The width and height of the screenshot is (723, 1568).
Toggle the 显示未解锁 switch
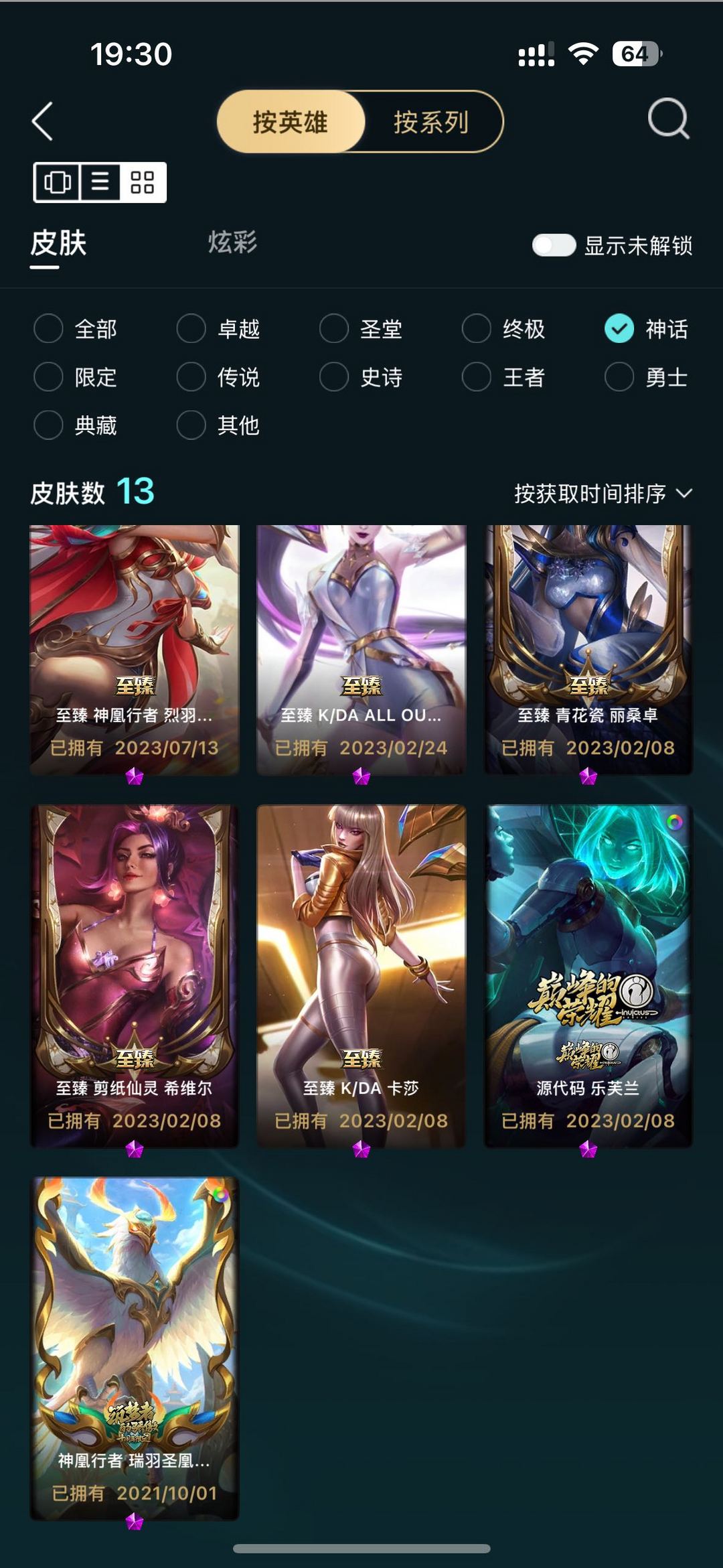click(554, 245)
